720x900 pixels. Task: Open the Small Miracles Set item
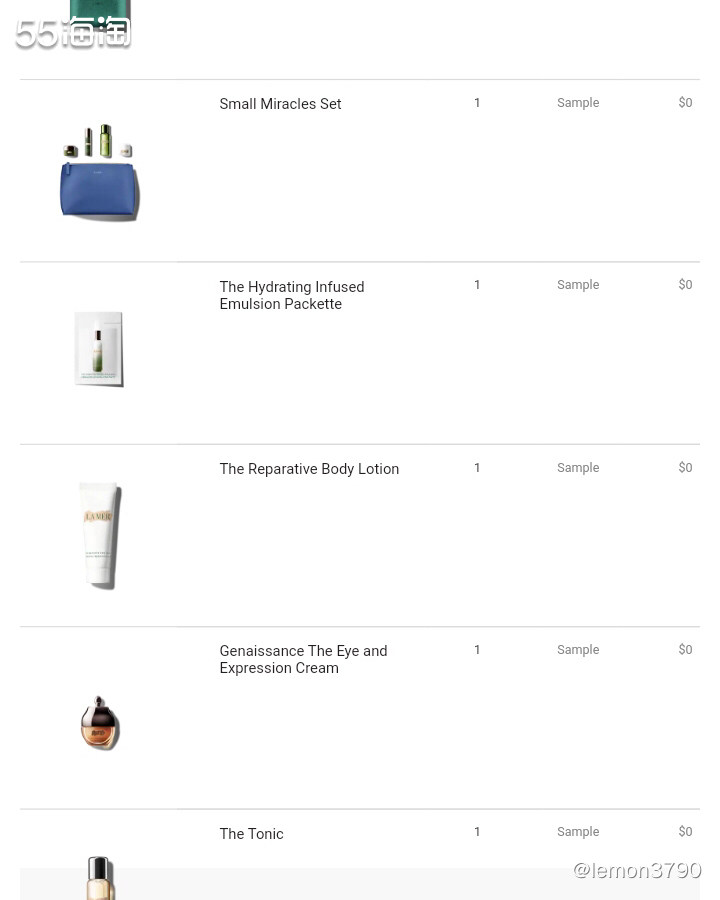point(280,104)
